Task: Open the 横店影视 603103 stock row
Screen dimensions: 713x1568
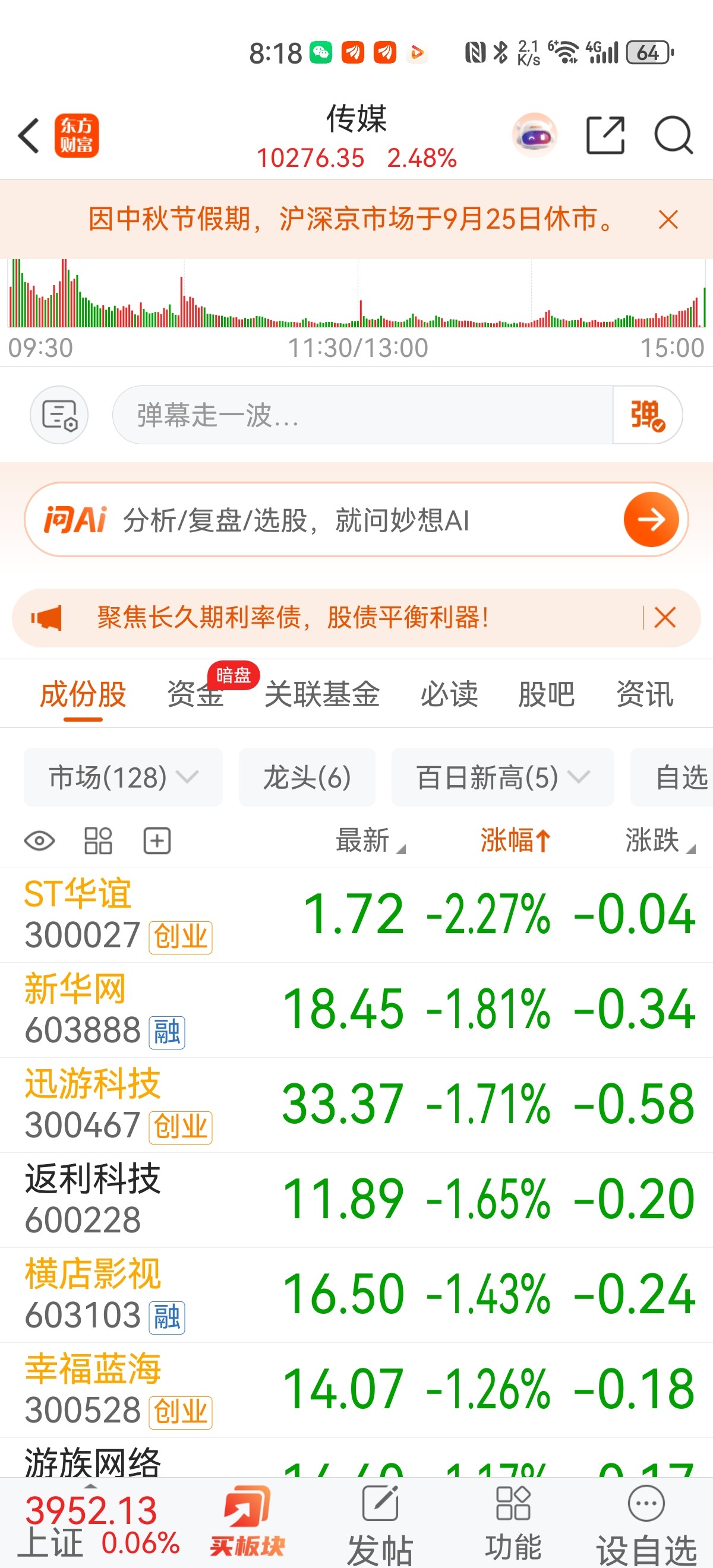Action: 356,1295
